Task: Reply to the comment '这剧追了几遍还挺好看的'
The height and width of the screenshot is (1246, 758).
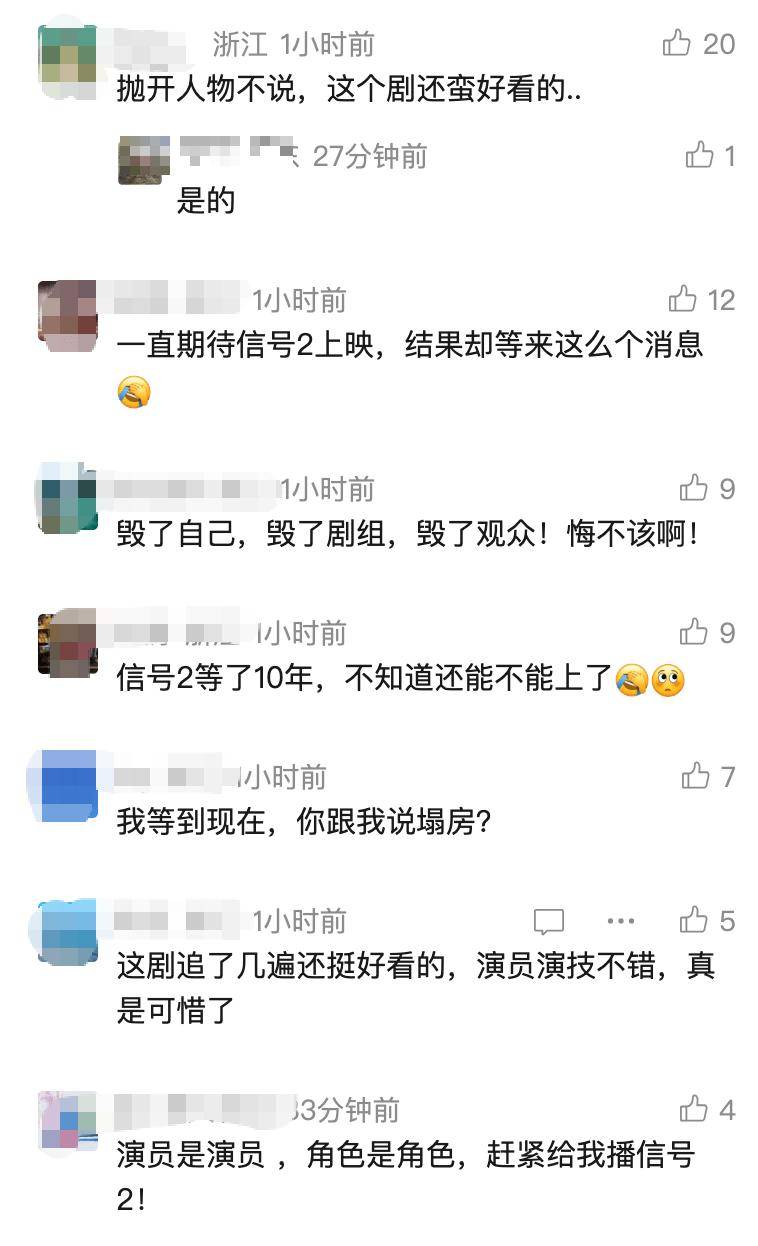Action: [x=548, y=921]
